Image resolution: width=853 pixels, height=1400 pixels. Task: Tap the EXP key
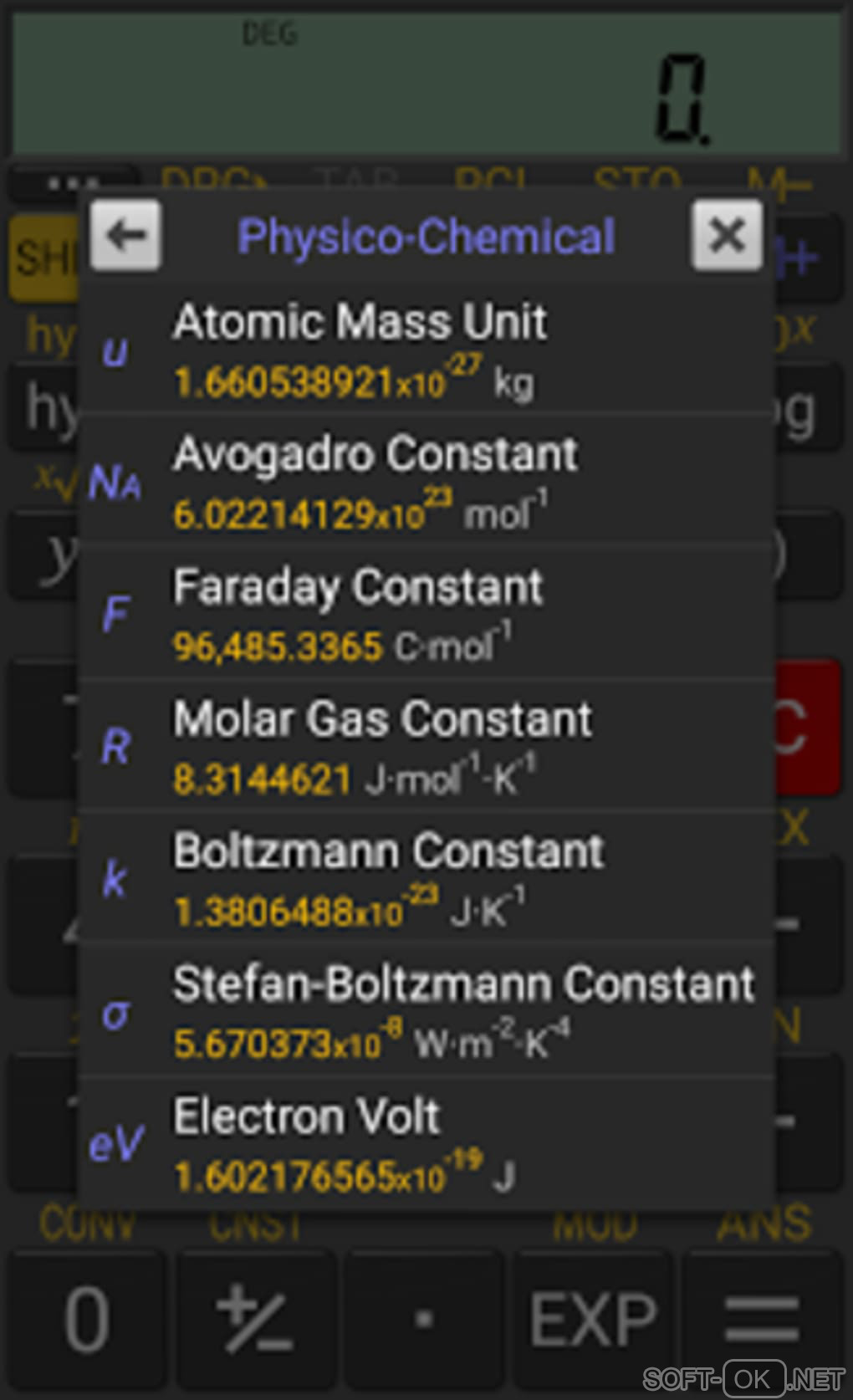593,1319
